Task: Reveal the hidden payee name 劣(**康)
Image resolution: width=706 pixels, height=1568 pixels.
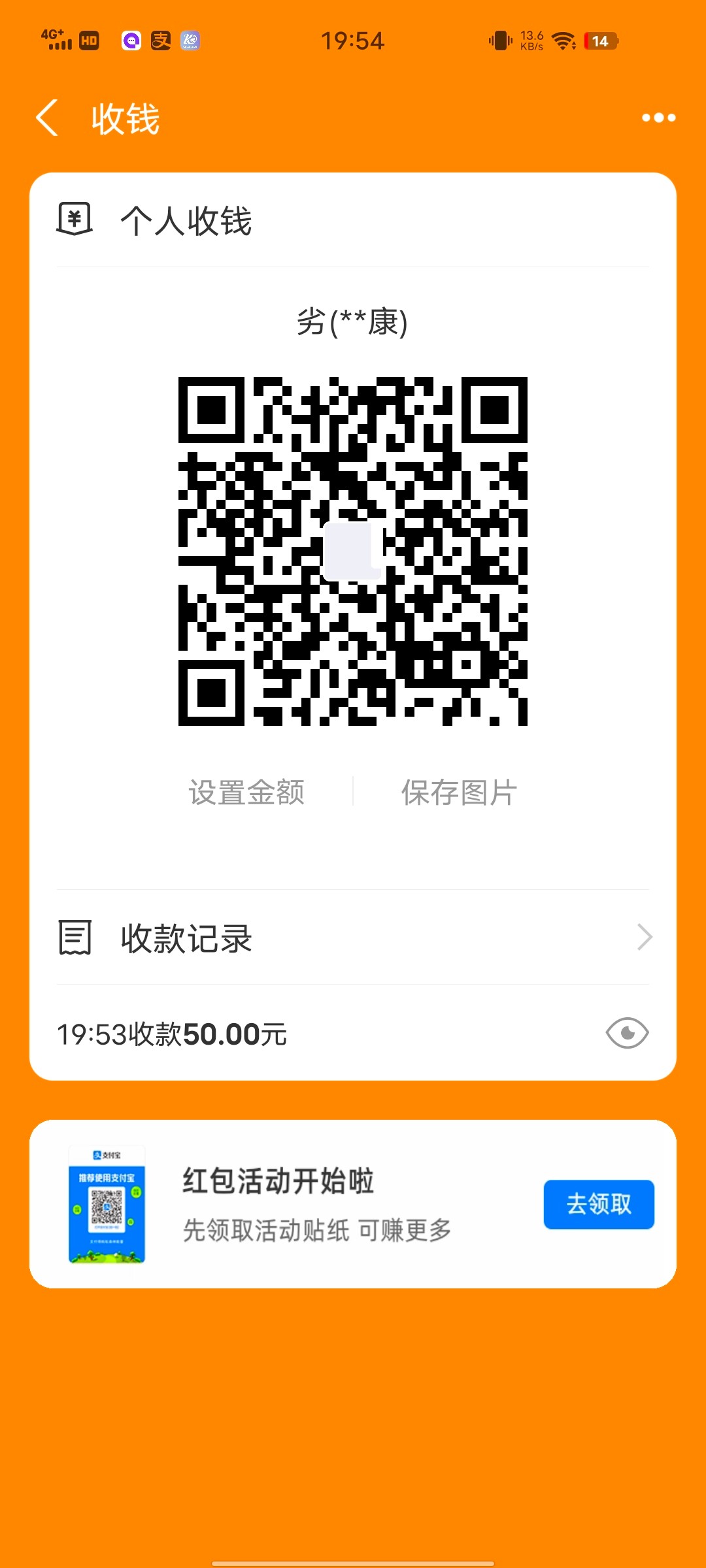Action: [353, 321]
